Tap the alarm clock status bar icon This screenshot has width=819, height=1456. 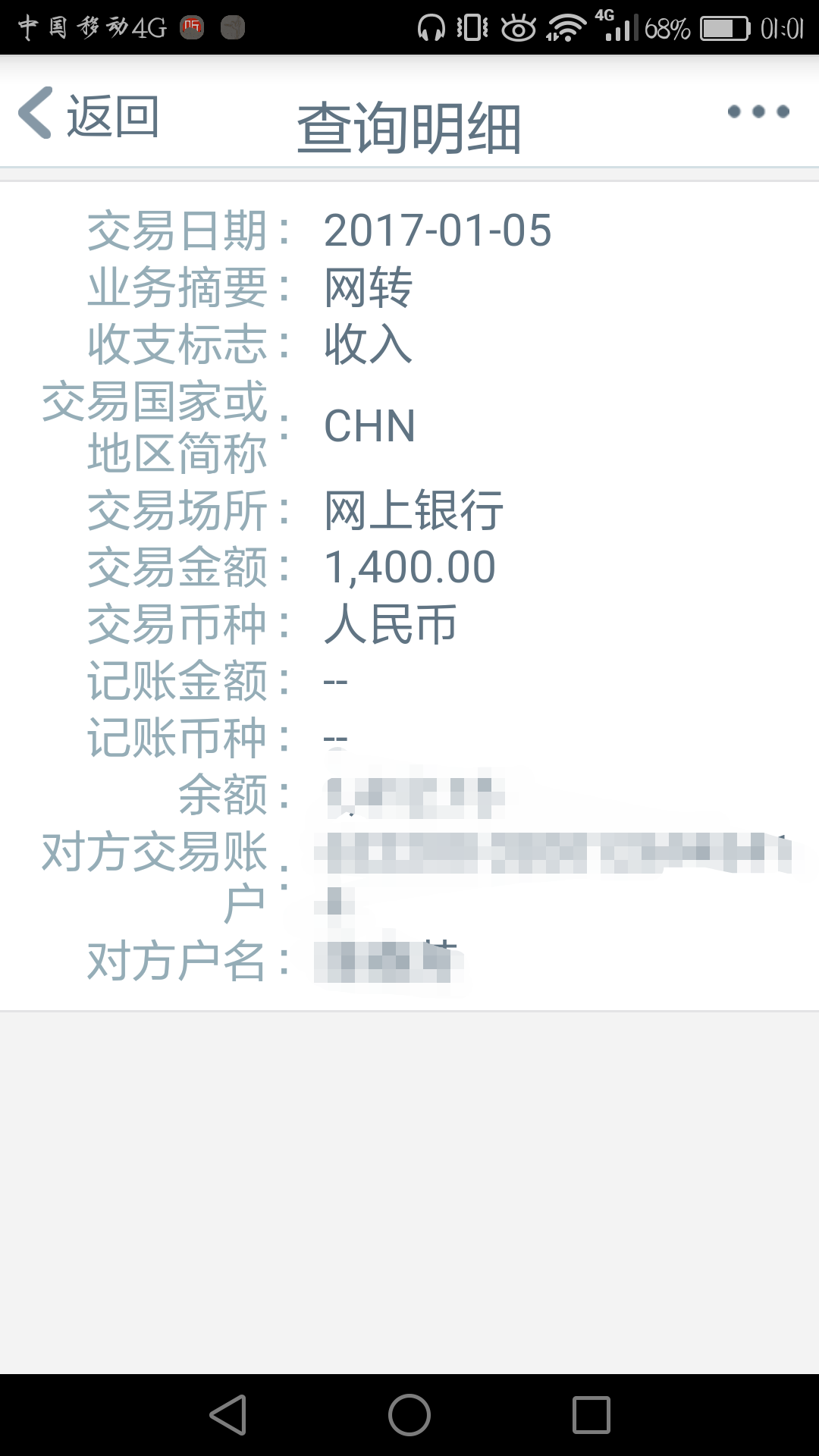(x=514, y=25)
